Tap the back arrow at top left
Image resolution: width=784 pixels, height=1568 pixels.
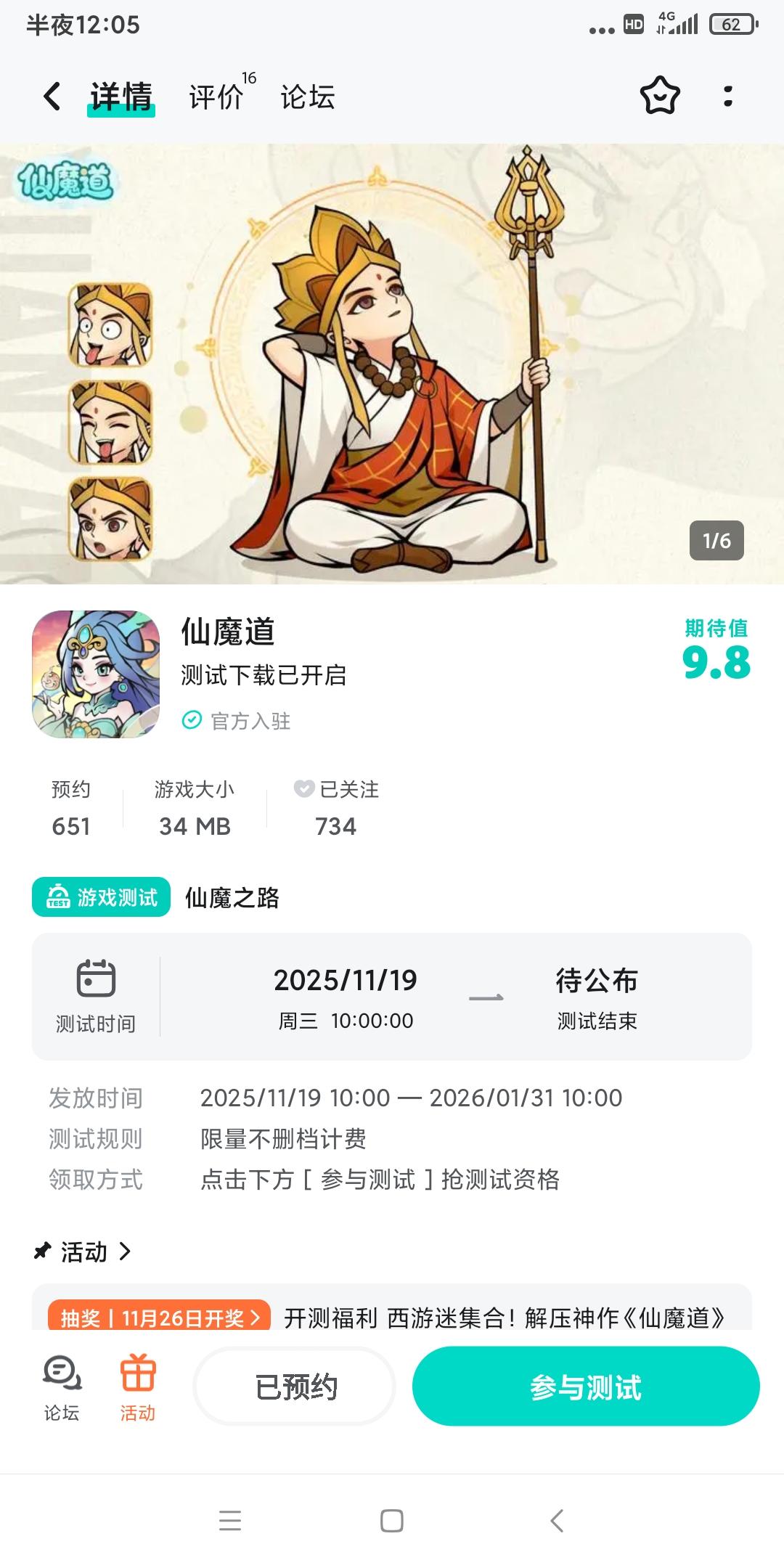tap(51, 97)
